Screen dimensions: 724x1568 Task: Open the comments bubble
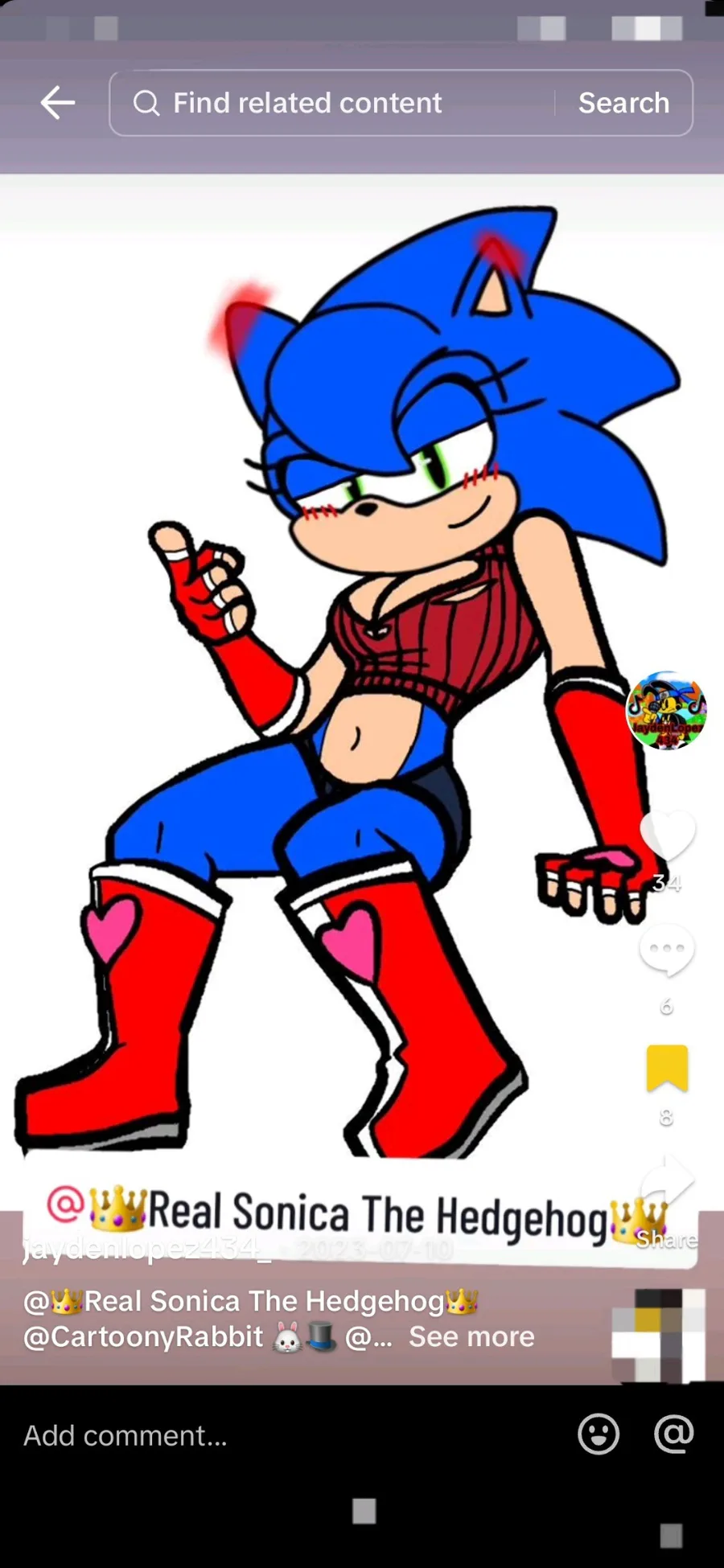tap(667, 950)
